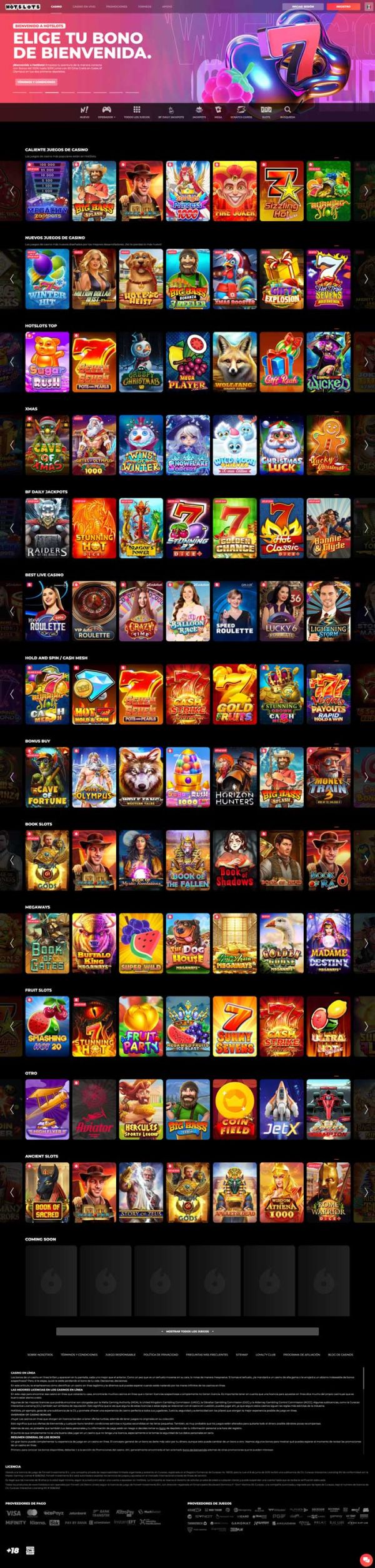This screenshot has width=375, height=1568.
Task: Select the Todos los Juegos category
Action: (137, 112)
